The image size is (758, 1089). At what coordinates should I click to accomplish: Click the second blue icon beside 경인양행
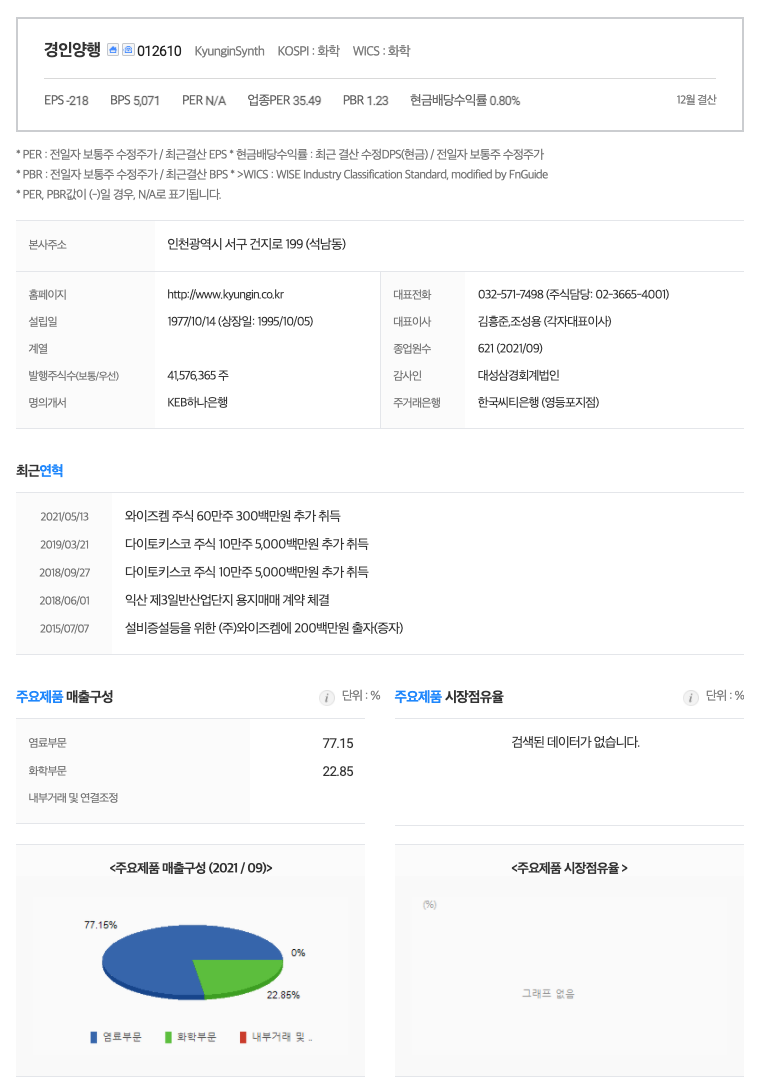click(x=127, y=48)
